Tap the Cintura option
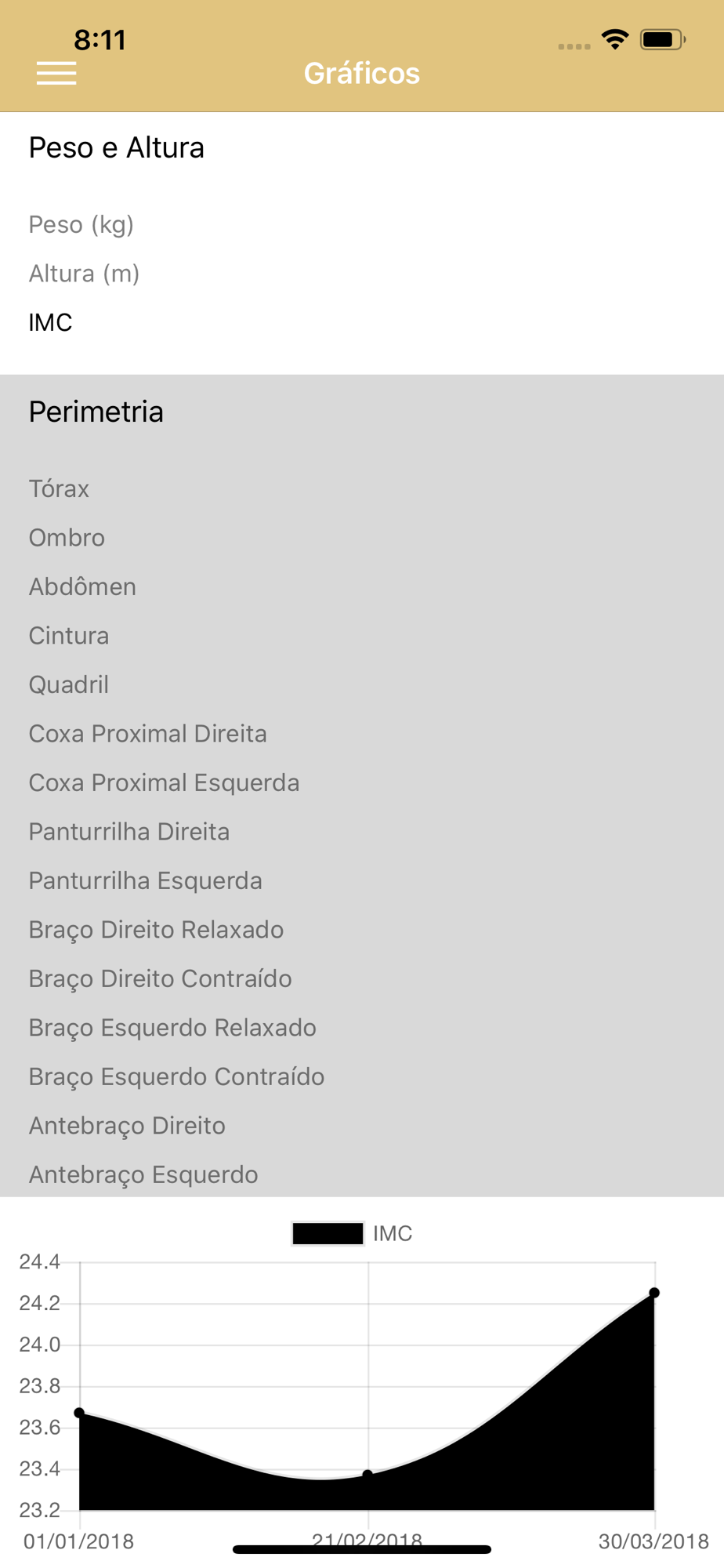 coord(69,636)
